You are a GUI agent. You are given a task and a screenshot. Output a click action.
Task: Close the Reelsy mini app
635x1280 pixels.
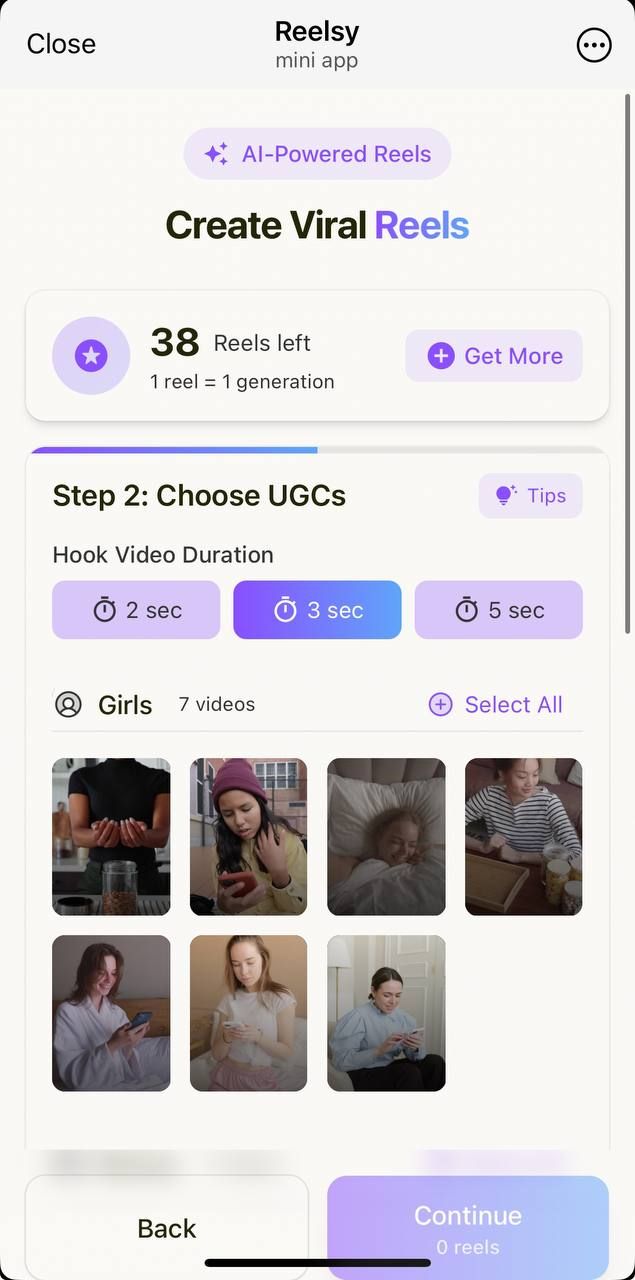(x=61, y=44)
